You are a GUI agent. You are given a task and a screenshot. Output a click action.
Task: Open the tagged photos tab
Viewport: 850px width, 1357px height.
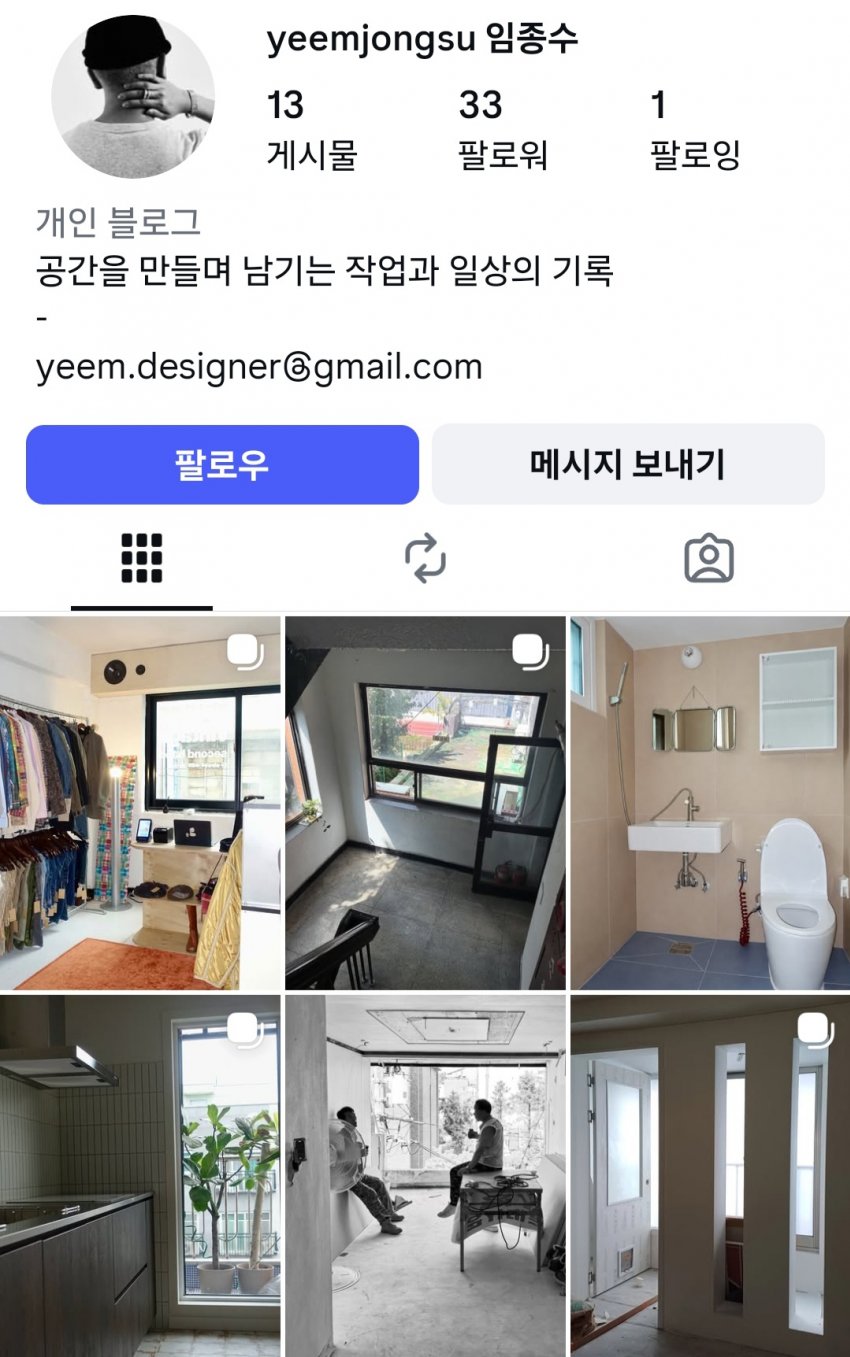click(709, 558)
